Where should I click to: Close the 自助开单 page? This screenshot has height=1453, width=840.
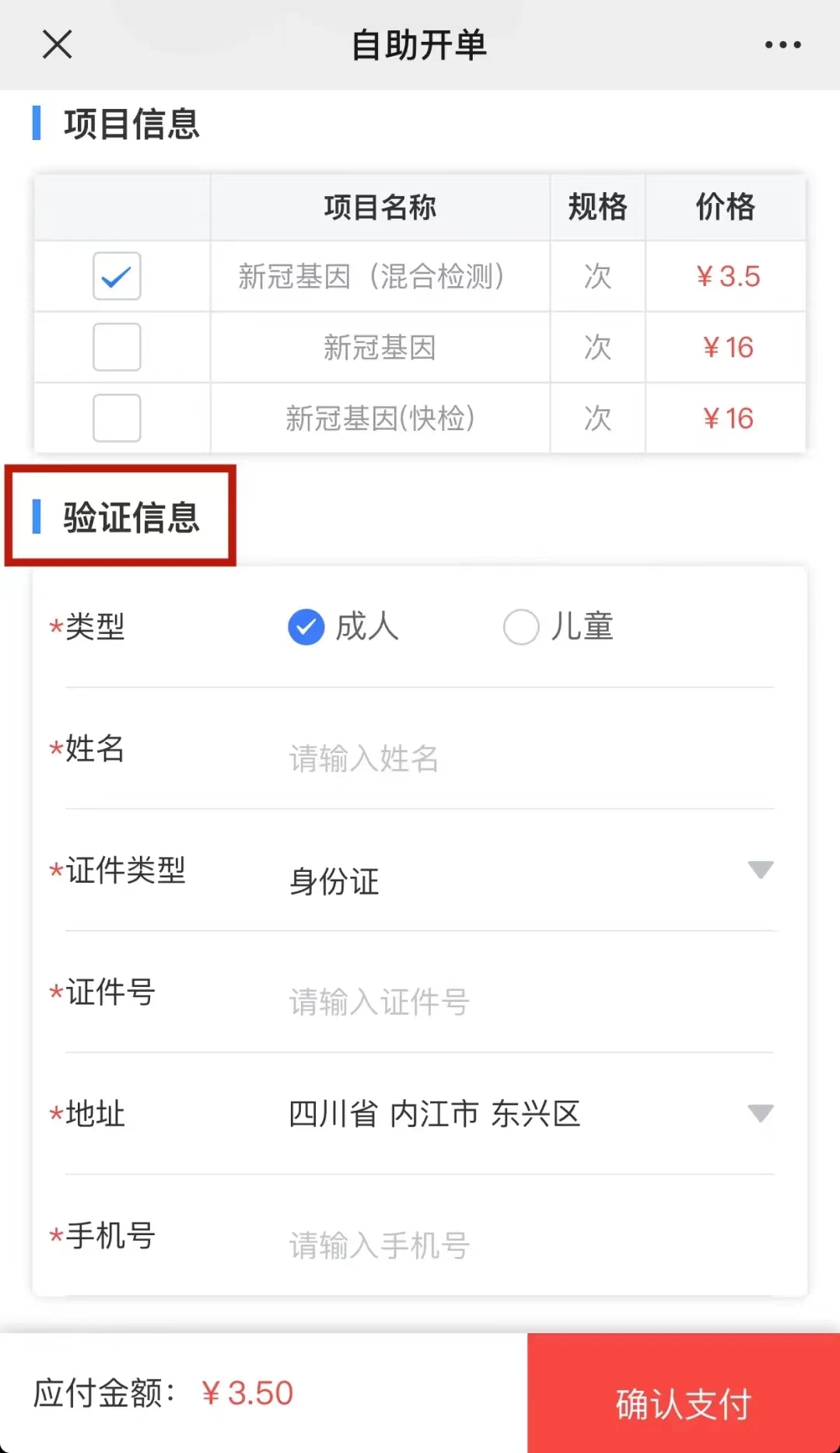57,44
